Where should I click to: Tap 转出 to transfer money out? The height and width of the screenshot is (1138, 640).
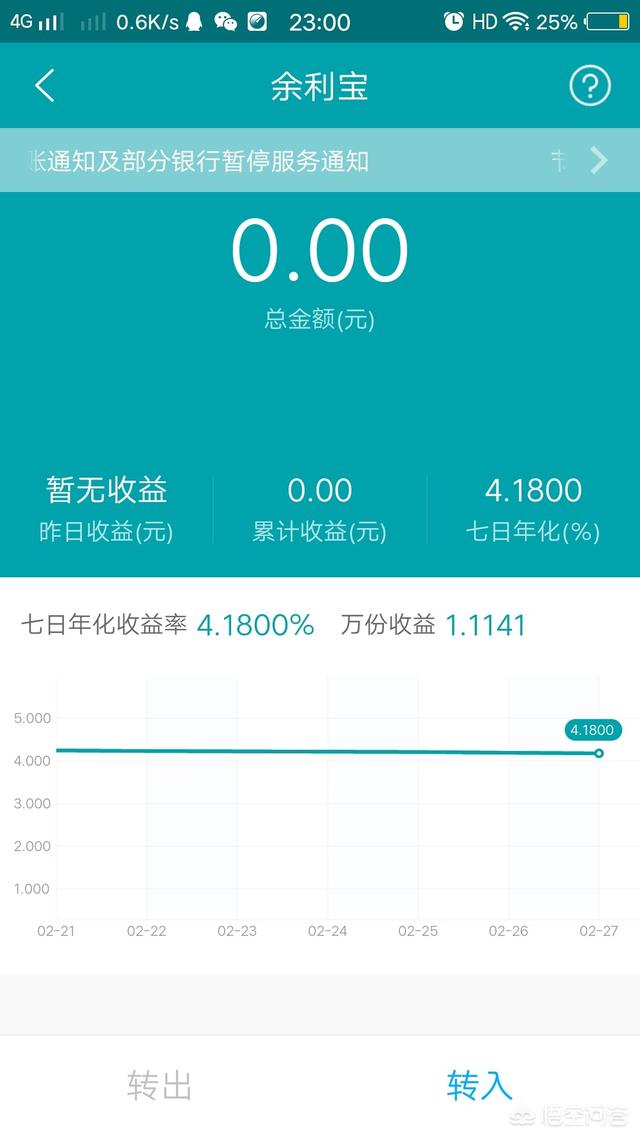(x=160, y=1086)
